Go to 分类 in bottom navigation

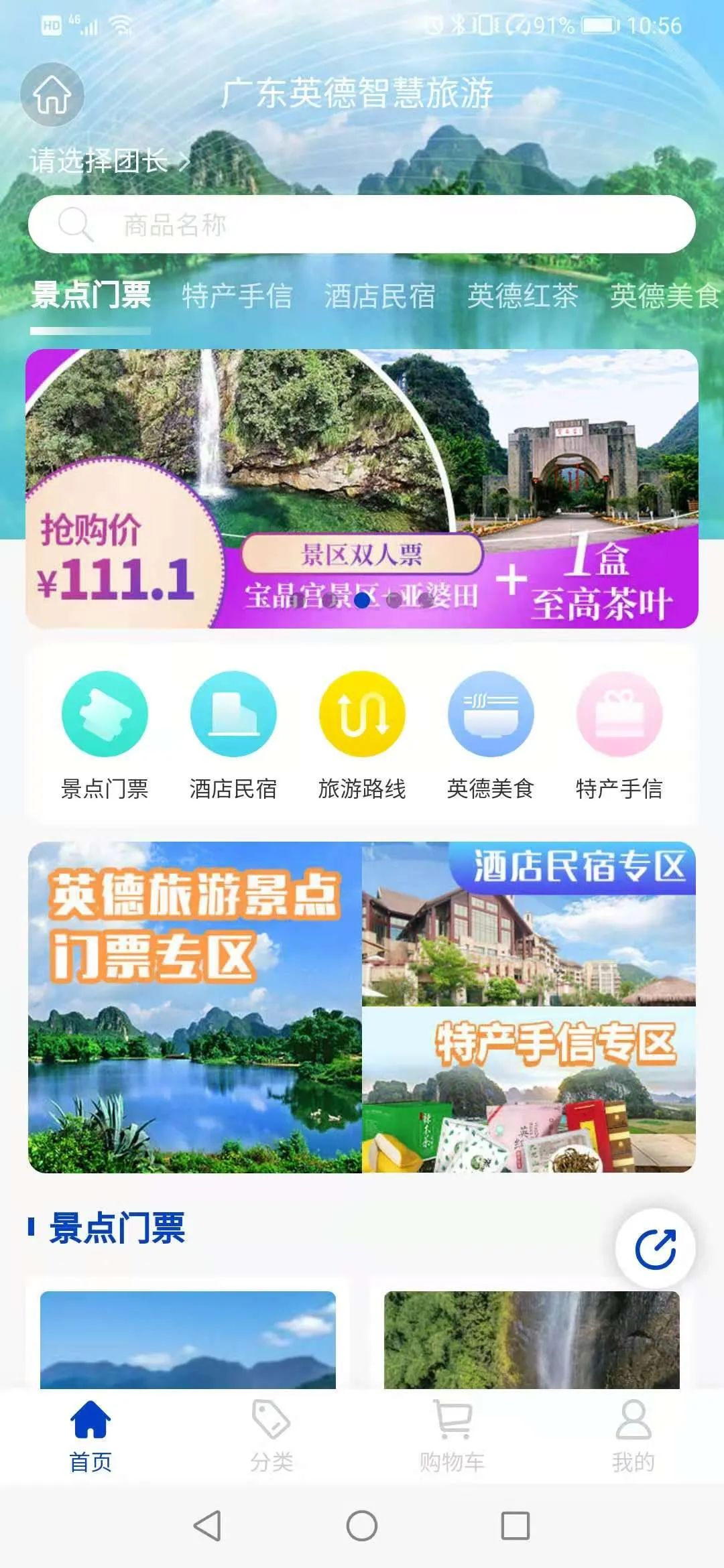pyautogui.click(x=271, y=1435)
